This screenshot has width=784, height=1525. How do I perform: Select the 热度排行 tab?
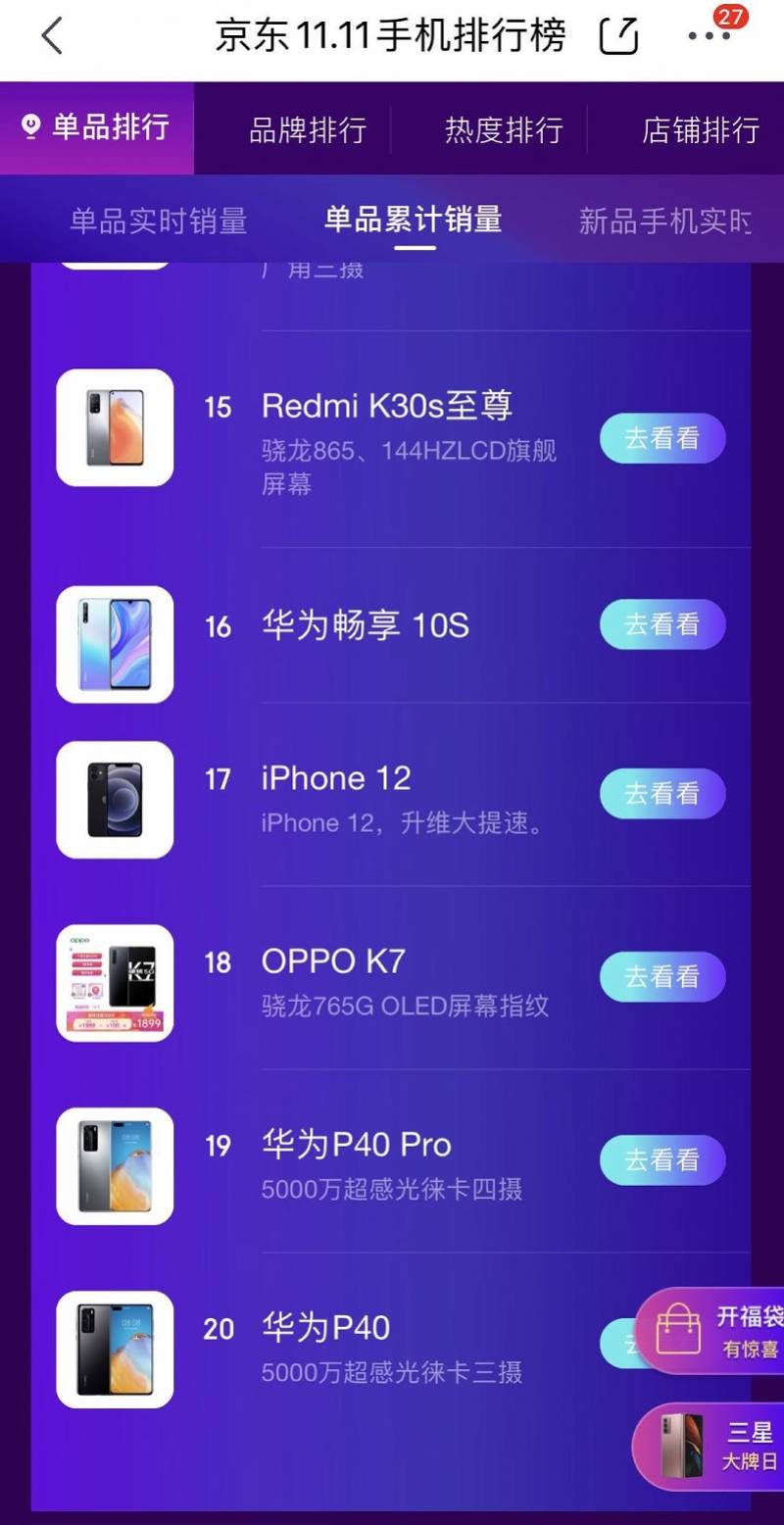tap(504, 129)
